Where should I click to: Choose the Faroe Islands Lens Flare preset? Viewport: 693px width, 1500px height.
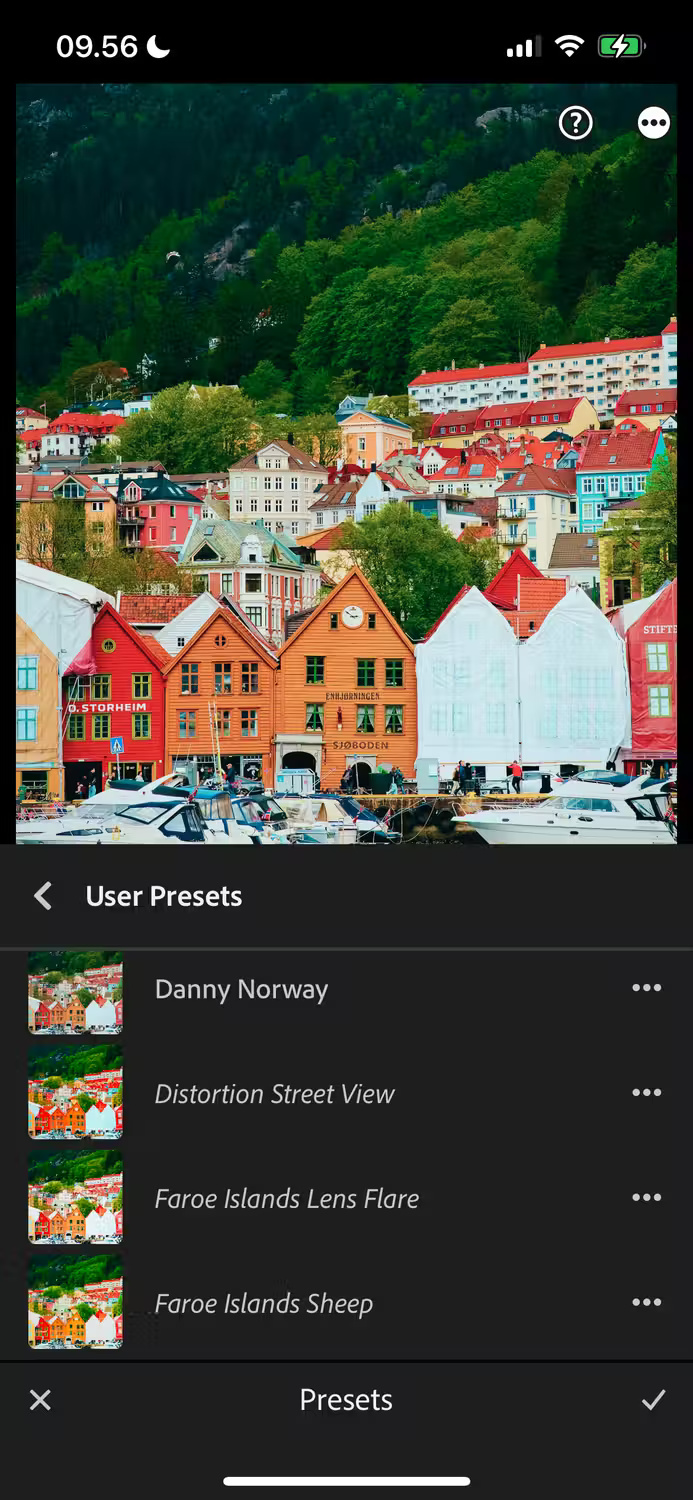point(286,1199)
